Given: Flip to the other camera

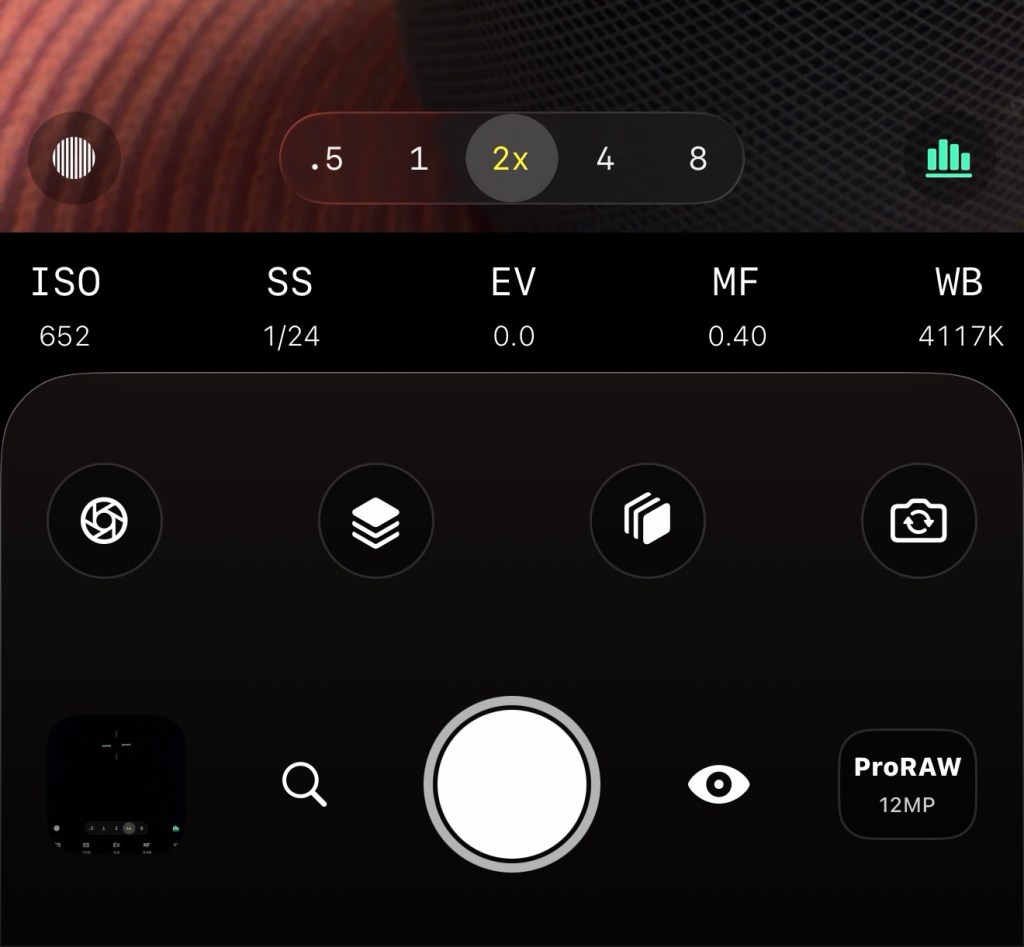Looking at the screenshot, I should click(x=919, y=521).
